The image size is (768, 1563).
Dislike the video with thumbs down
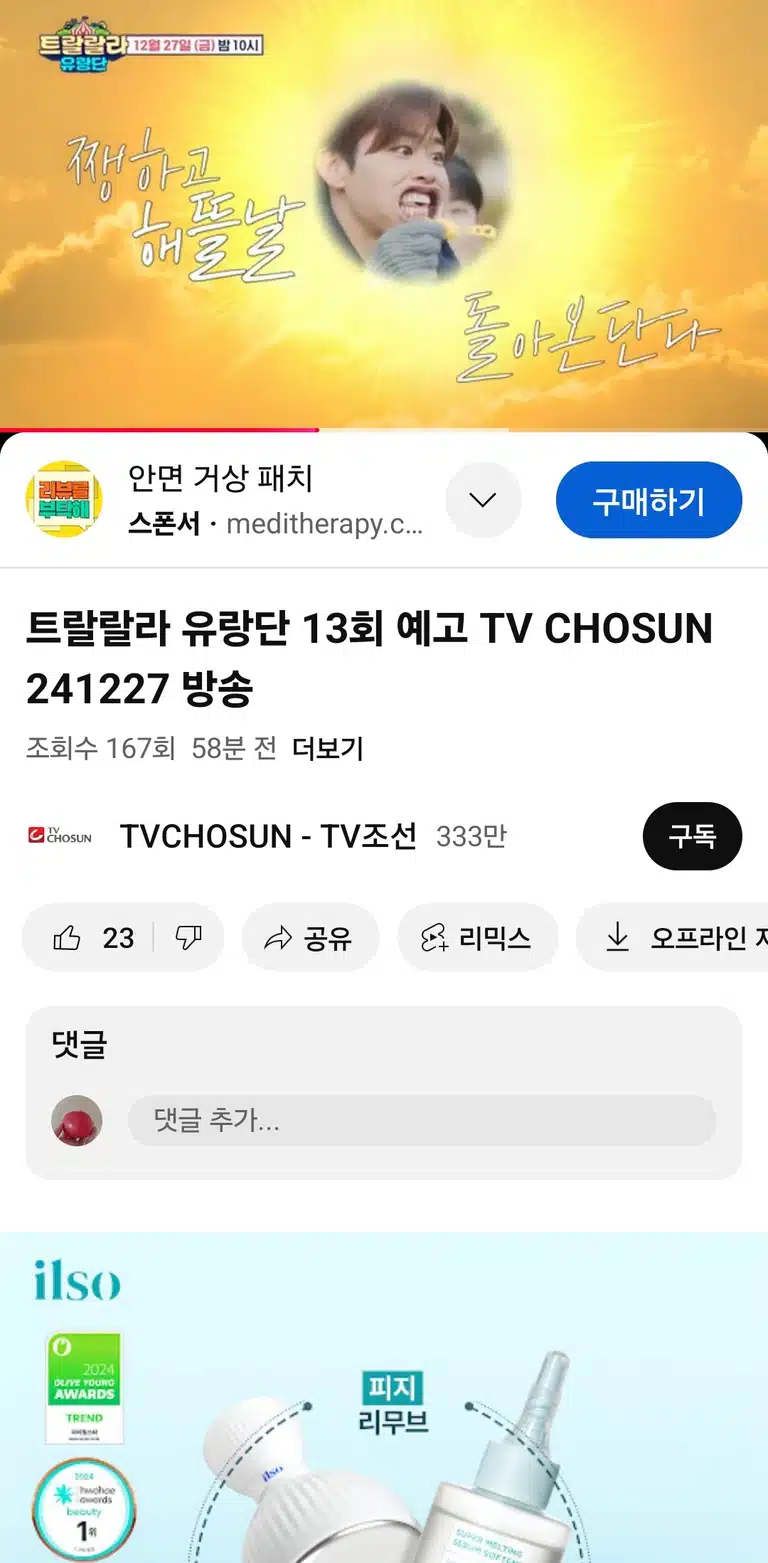tap(188, 938)
